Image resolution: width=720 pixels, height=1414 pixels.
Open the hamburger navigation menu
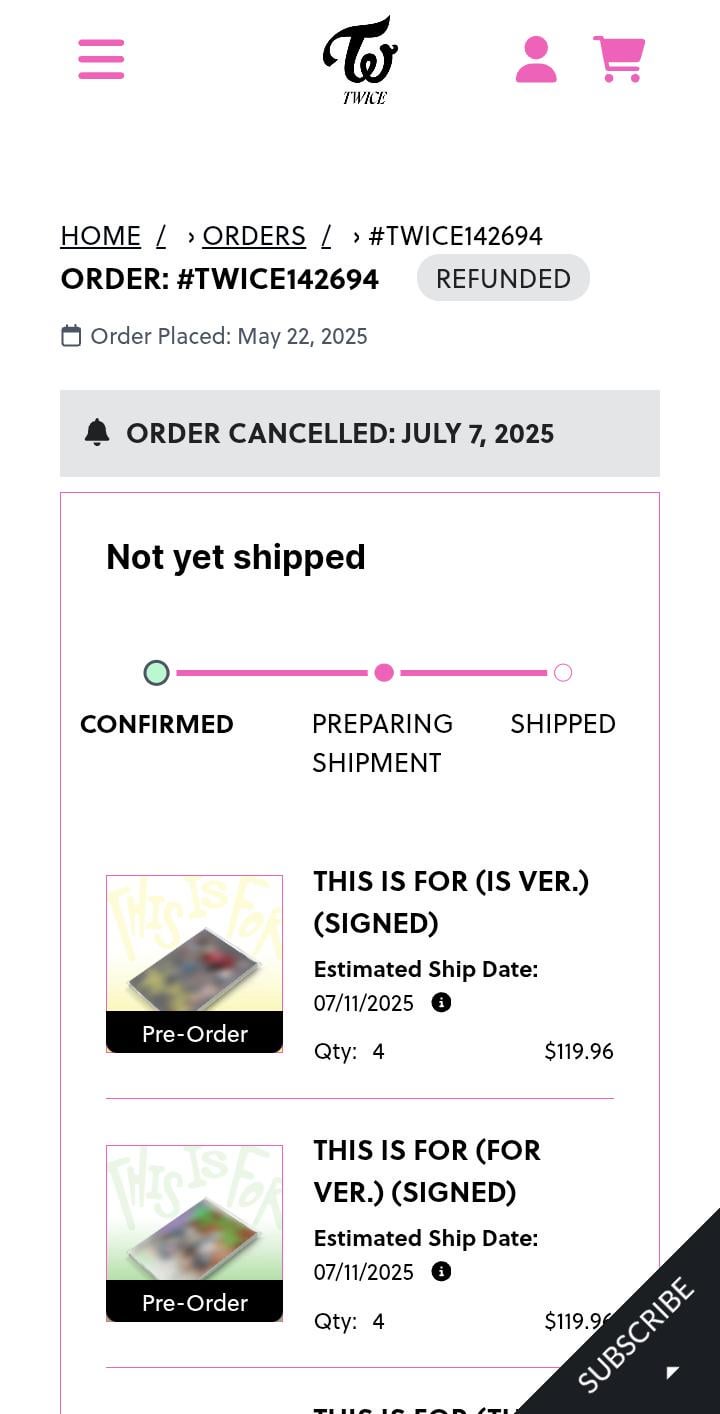[x=101, y=60]
